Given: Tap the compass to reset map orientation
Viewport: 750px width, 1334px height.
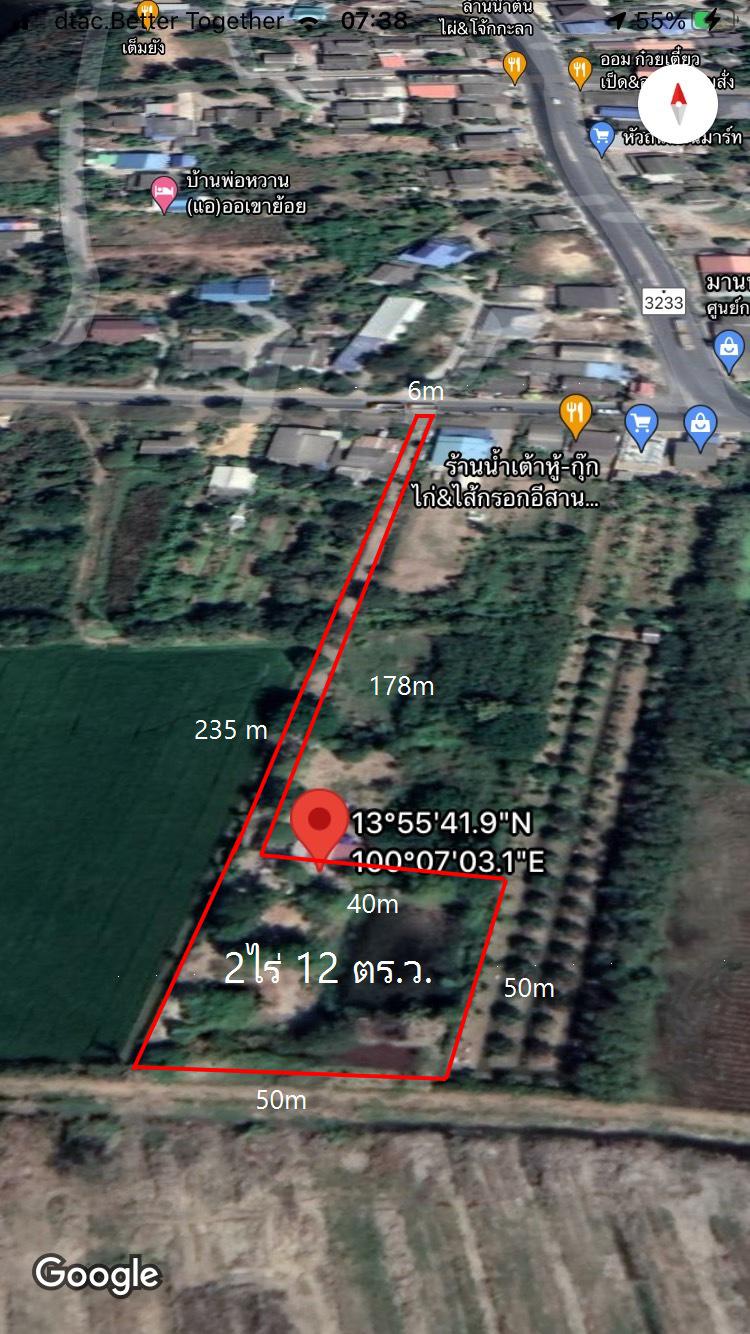Looking at the screenshot, I should click(679, 104).
